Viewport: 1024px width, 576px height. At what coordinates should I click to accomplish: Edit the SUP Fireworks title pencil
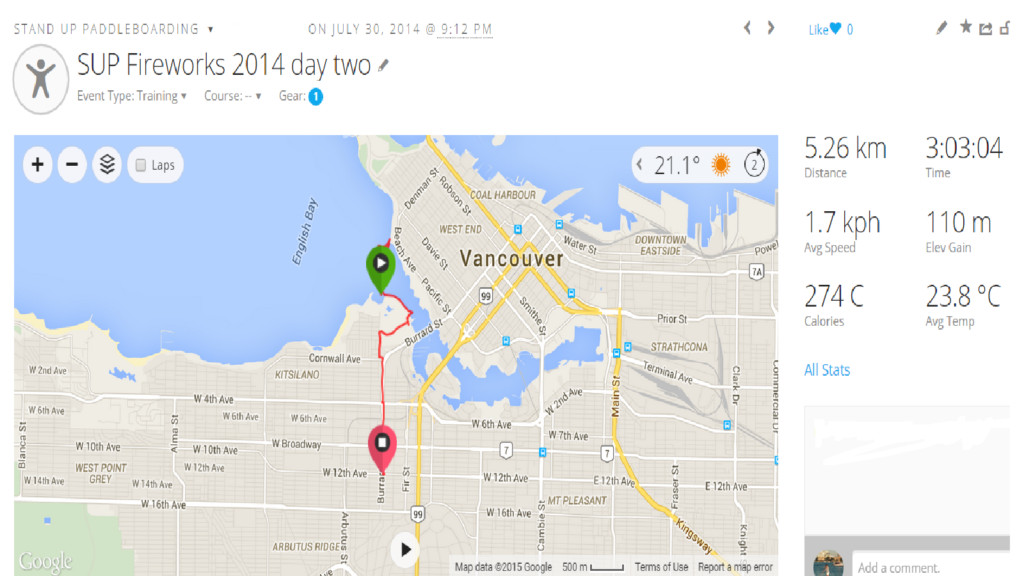click(x=384, y=66)
